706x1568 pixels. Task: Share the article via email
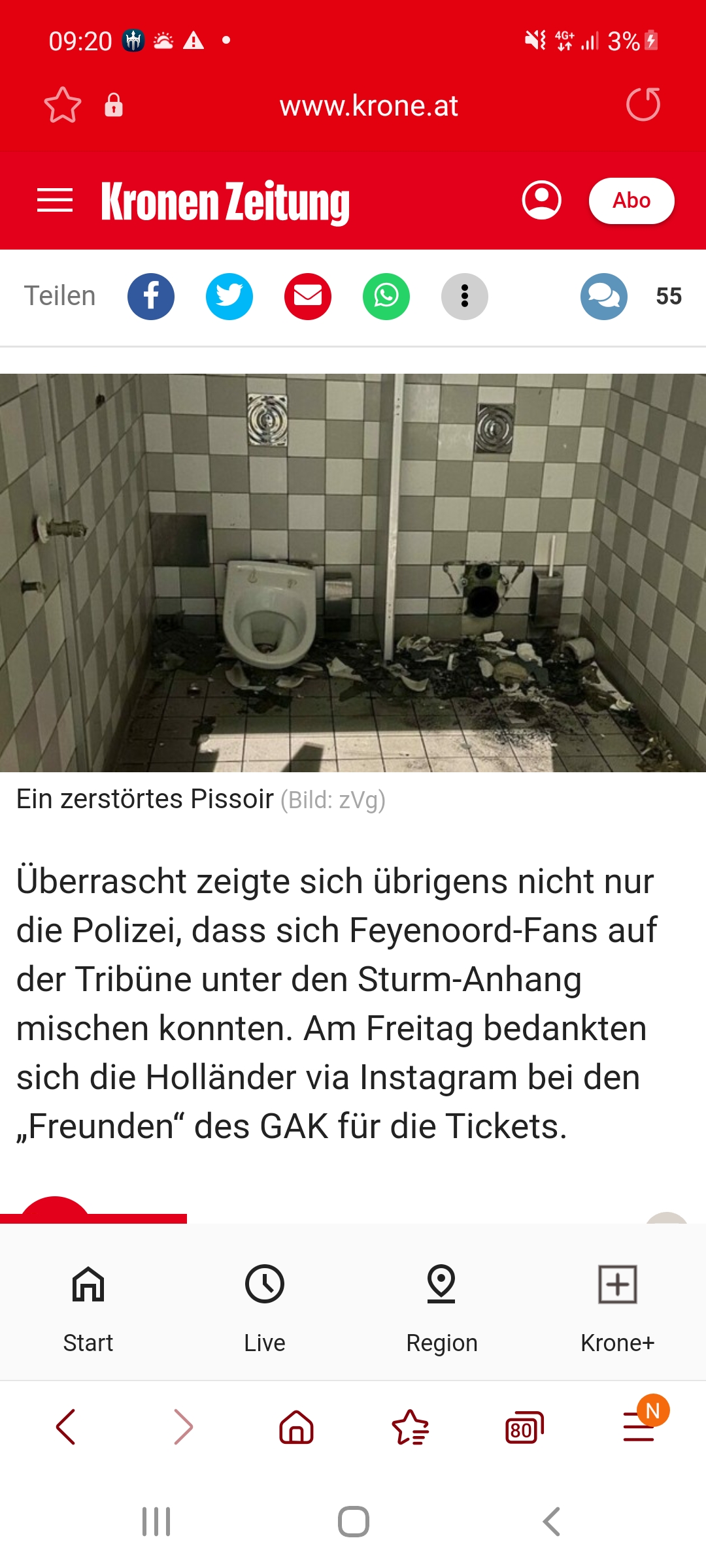coord(308,297)
